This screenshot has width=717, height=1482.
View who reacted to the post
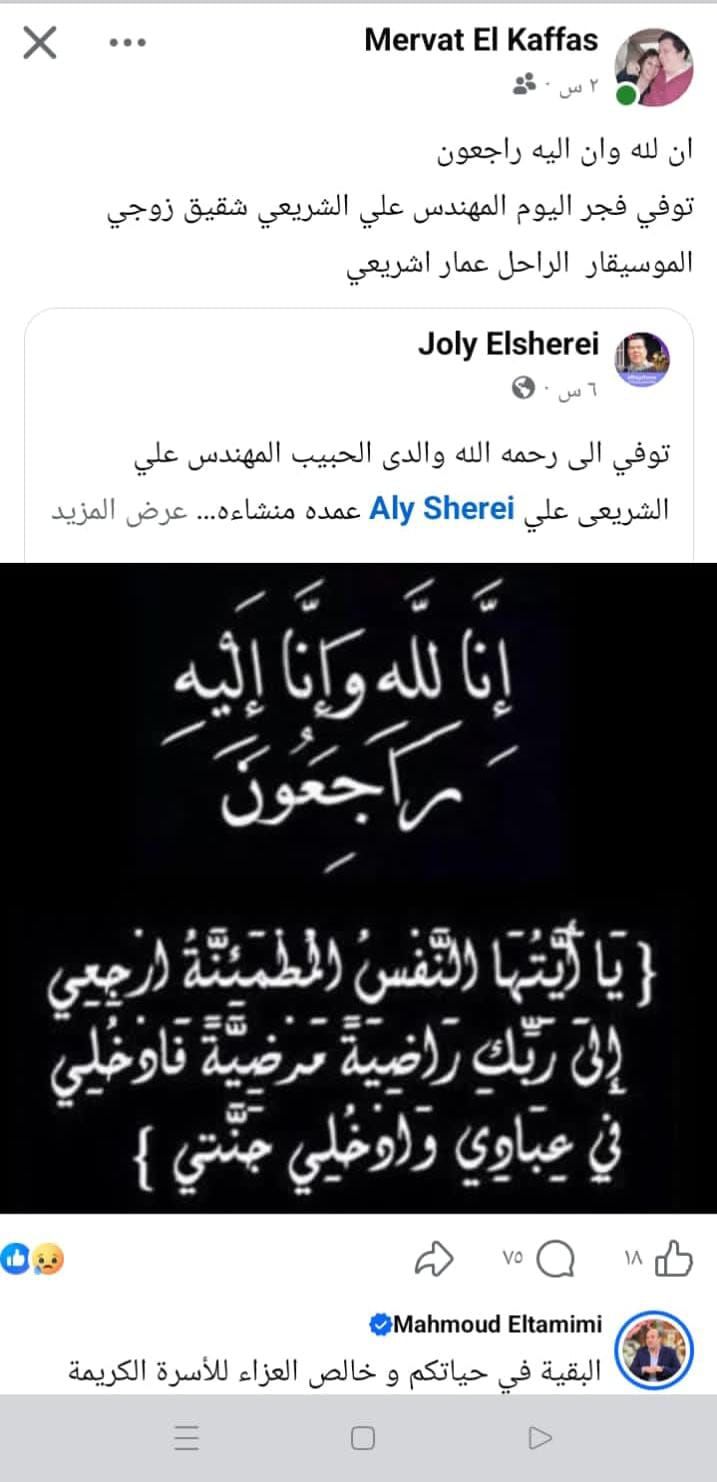click(x=31, y=1258)
